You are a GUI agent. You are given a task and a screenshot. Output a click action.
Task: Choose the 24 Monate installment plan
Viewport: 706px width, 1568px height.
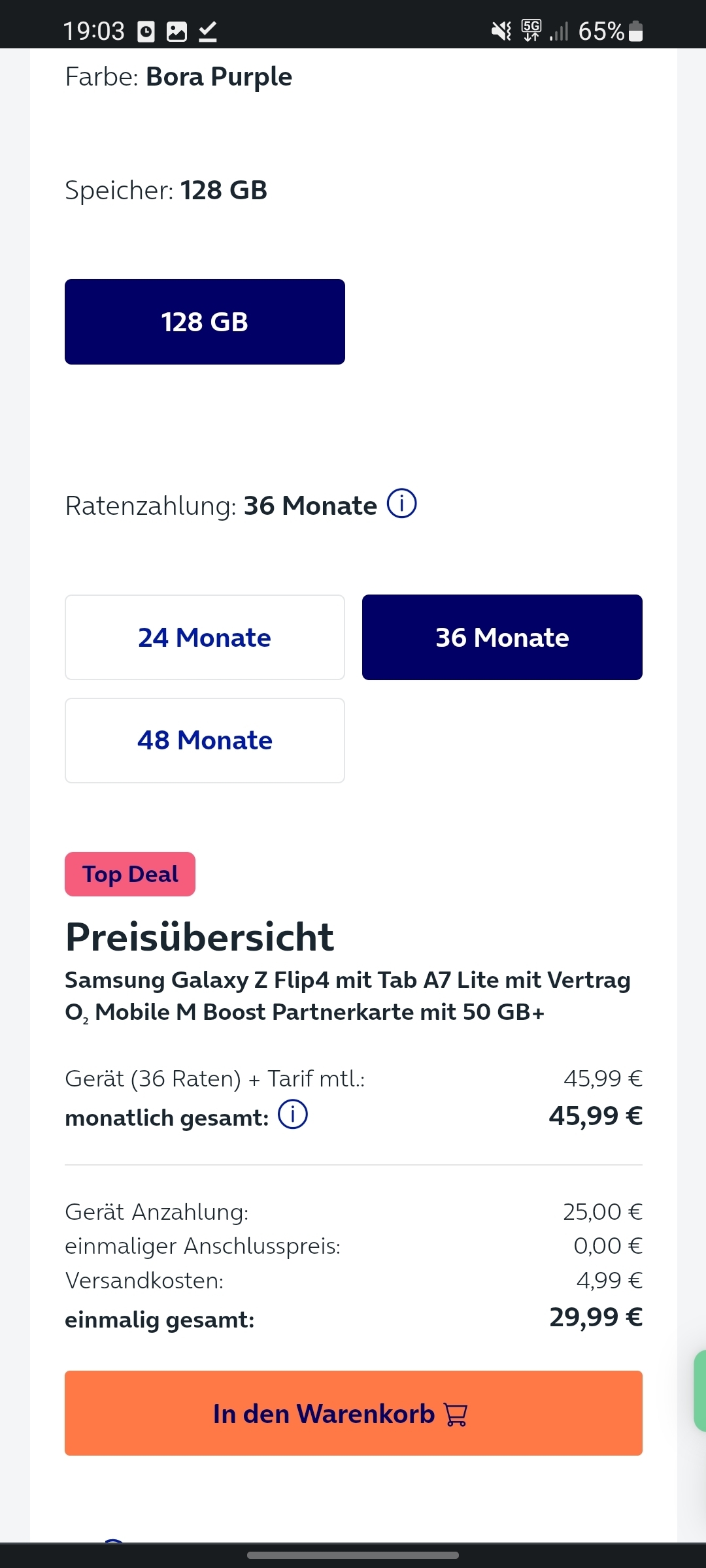205,637
